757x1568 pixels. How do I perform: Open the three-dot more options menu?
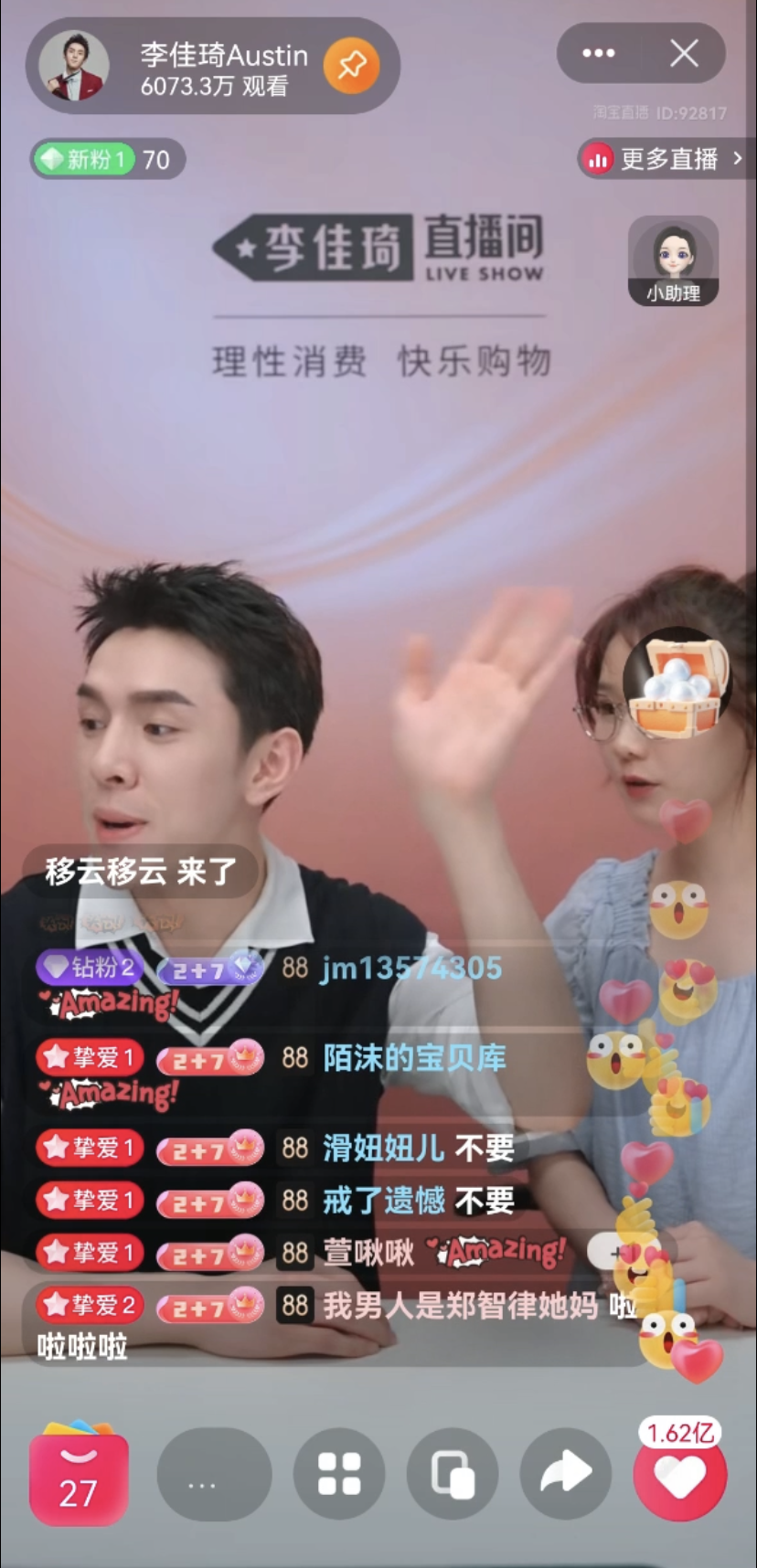pos(599,53)
